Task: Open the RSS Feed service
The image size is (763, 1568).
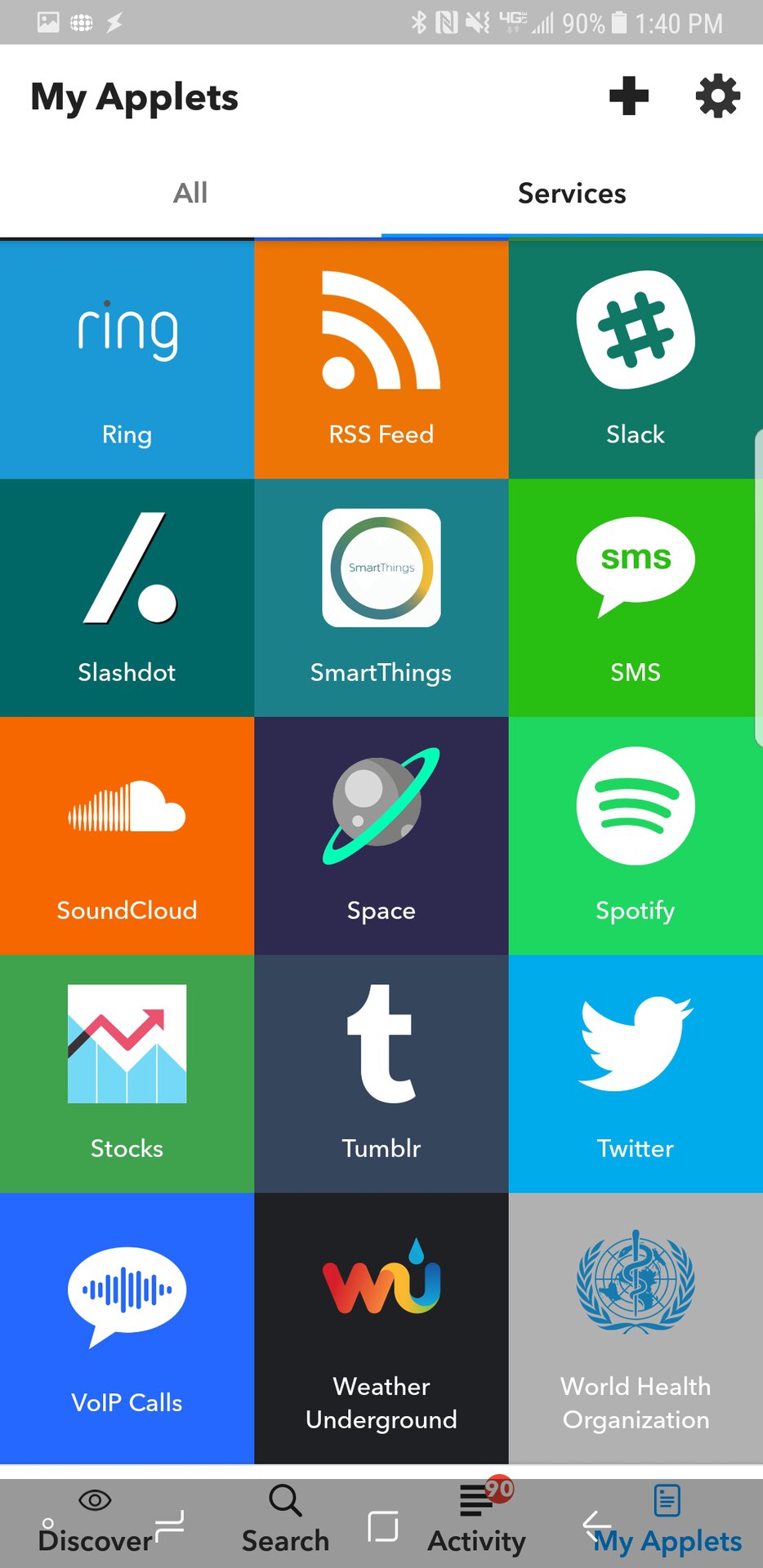Action: click(381, 359)
